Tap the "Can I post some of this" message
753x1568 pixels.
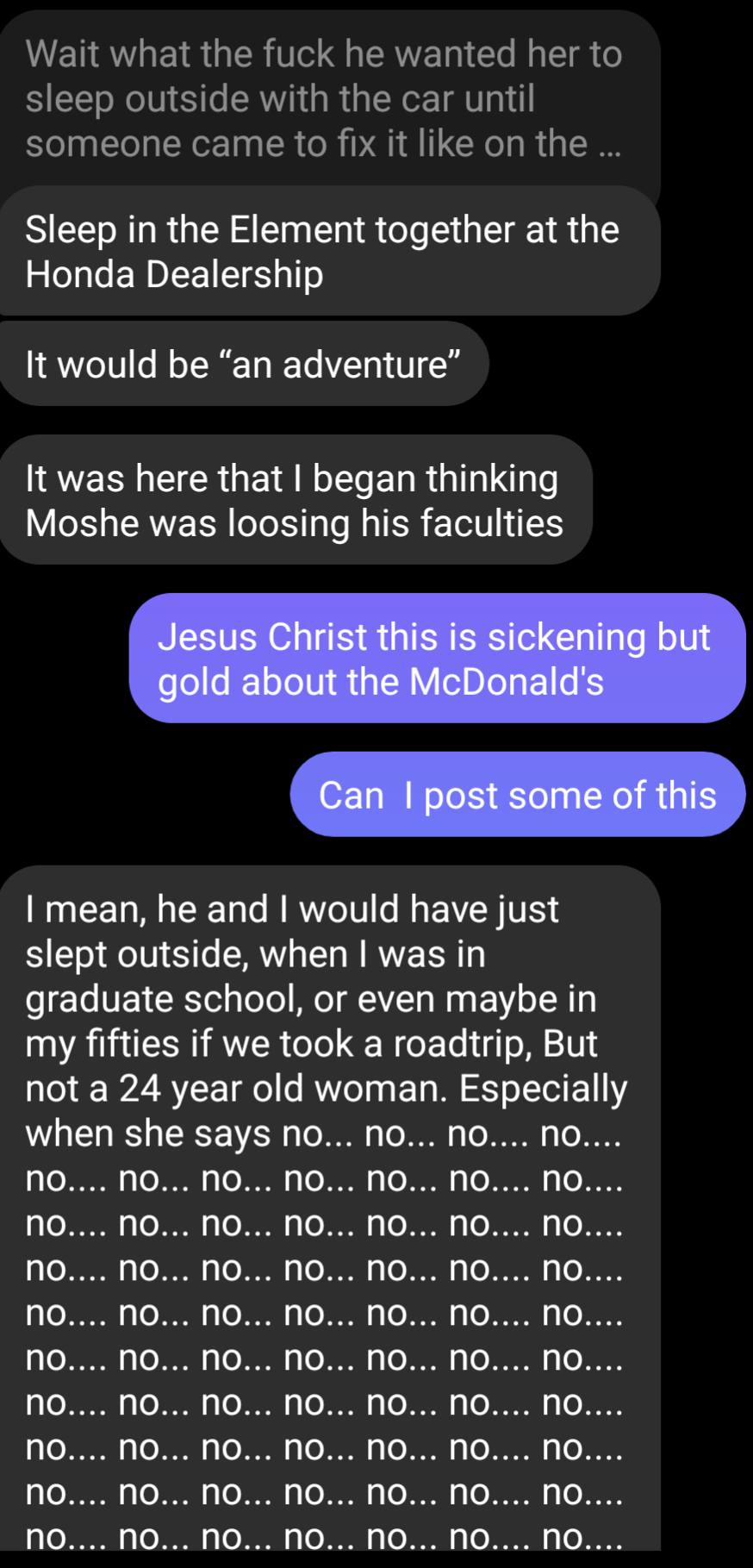(x=517, y=795)
